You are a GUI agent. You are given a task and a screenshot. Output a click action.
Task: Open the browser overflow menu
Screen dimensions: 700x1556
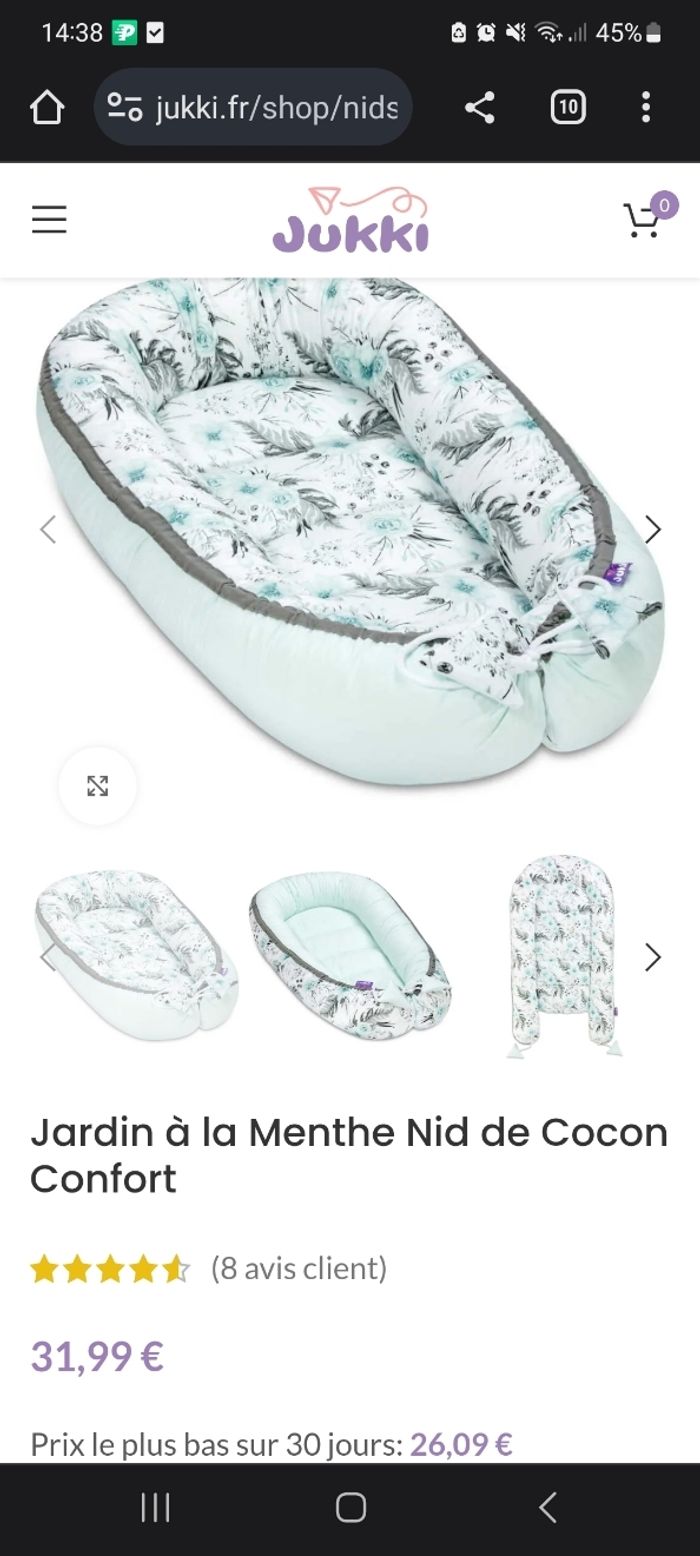645,107
